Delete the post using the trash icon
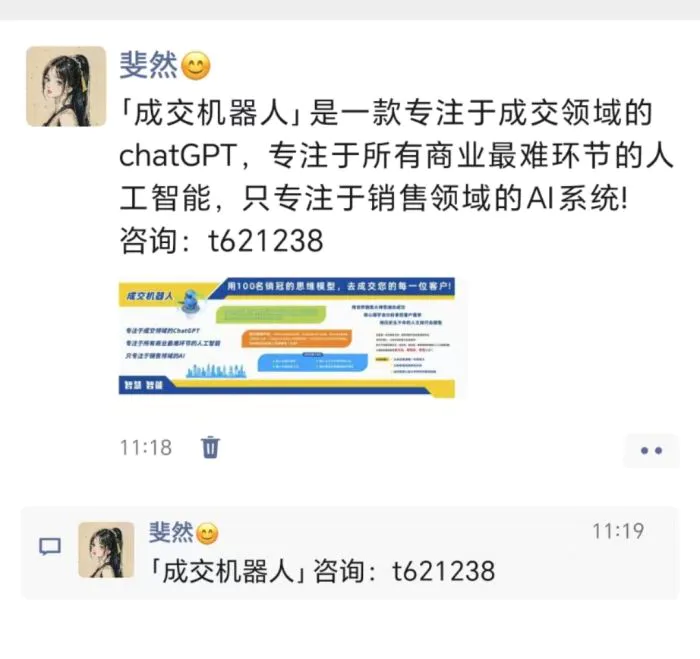This screenshot has height=659, width=700. pyautogui.click(x=210, y=447)
